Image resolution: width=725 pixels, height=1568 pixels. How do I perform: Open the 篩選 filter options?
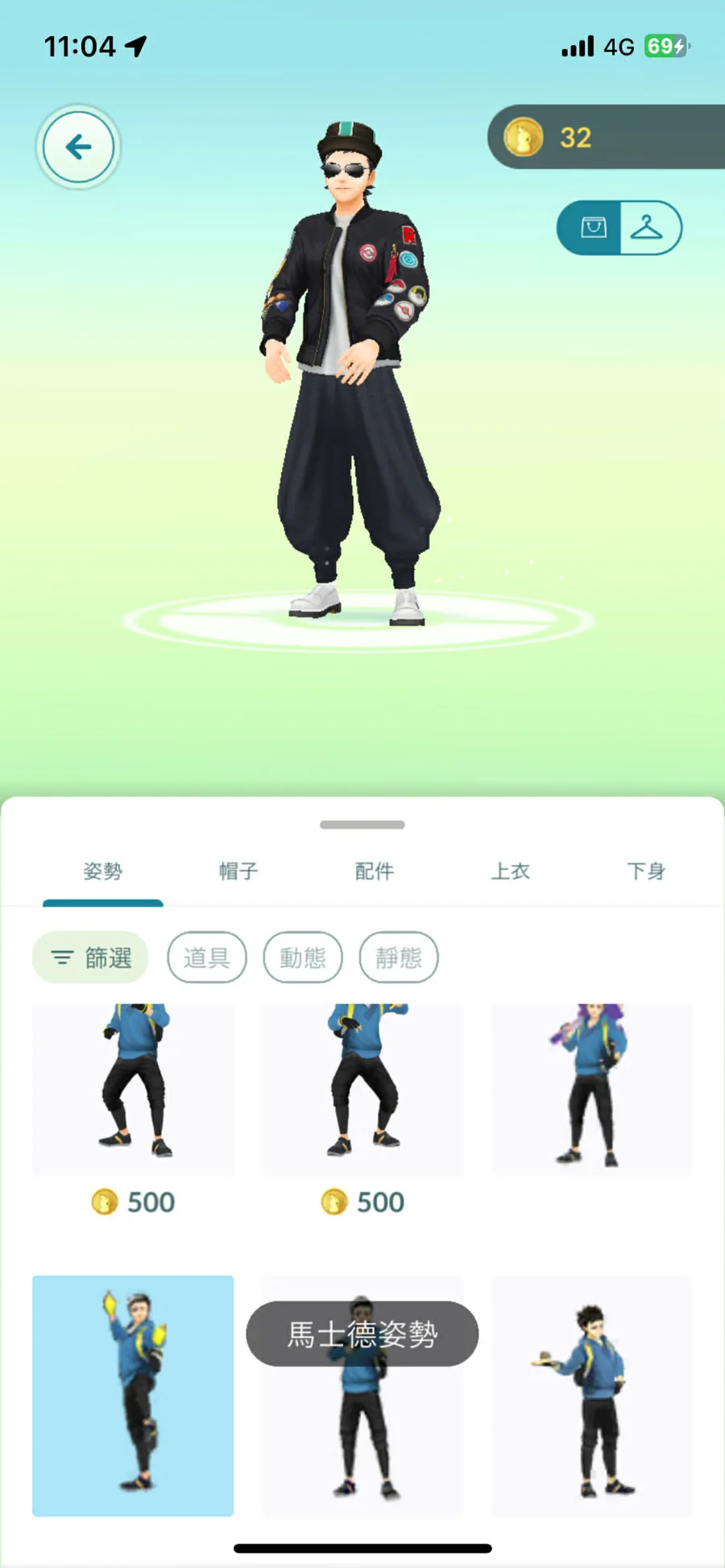(x=91, y=958)
